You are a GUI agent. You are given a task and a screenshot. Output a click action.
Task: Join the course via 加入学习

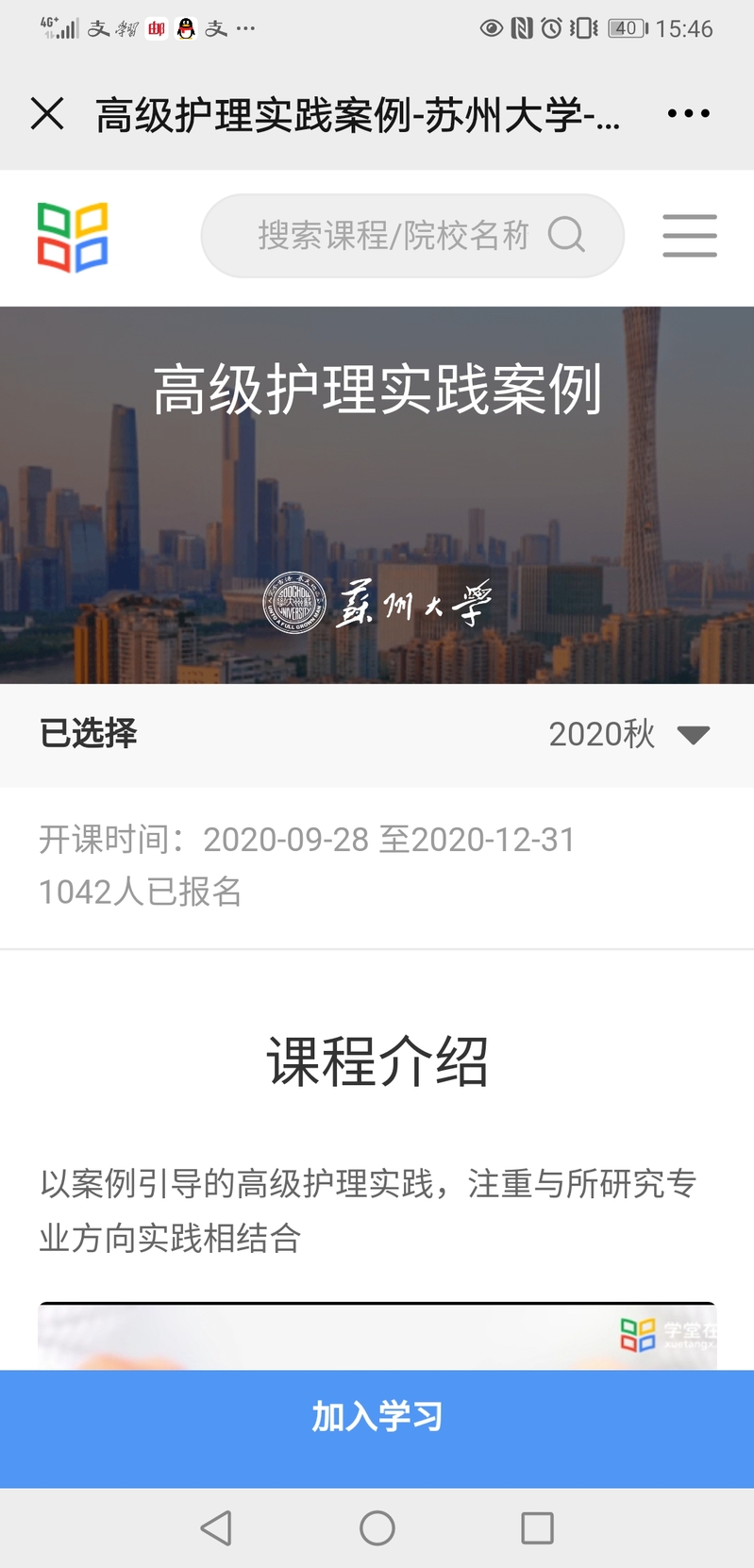(377, 1416)
